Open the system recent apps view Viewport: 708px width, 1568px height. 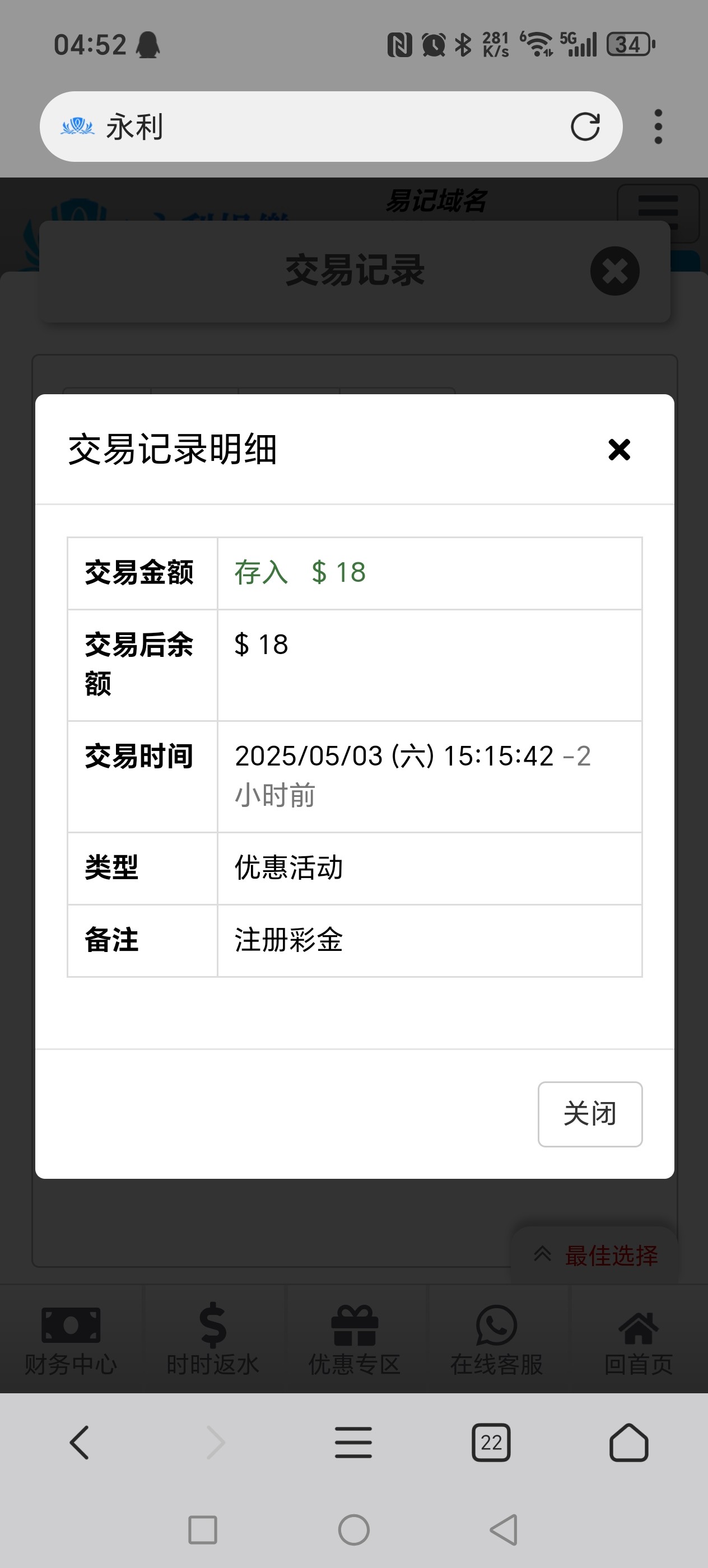pyautogui.click(x=203, y=1530)
